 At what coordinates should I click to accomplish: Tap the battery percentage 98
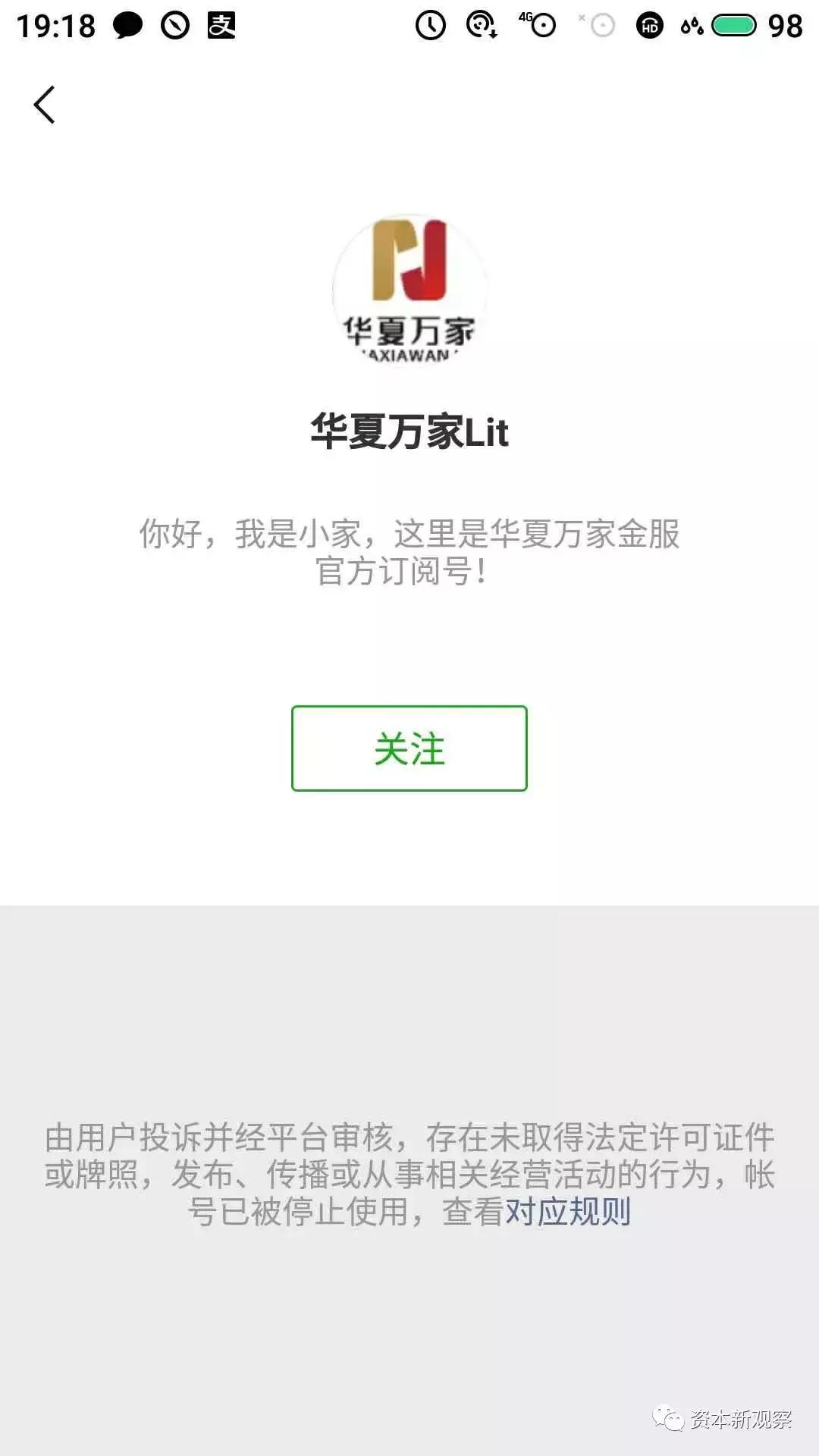pyautogui.click(x=787, y=27)
